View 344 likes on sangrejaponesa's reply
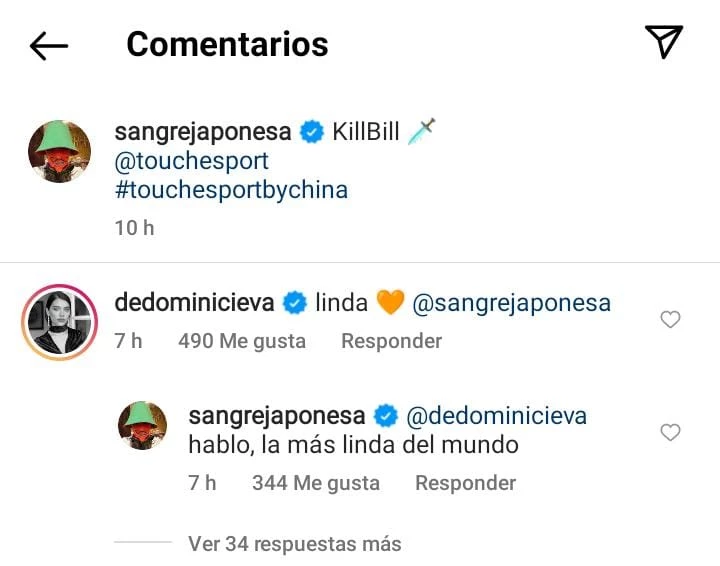 point(315,483)
